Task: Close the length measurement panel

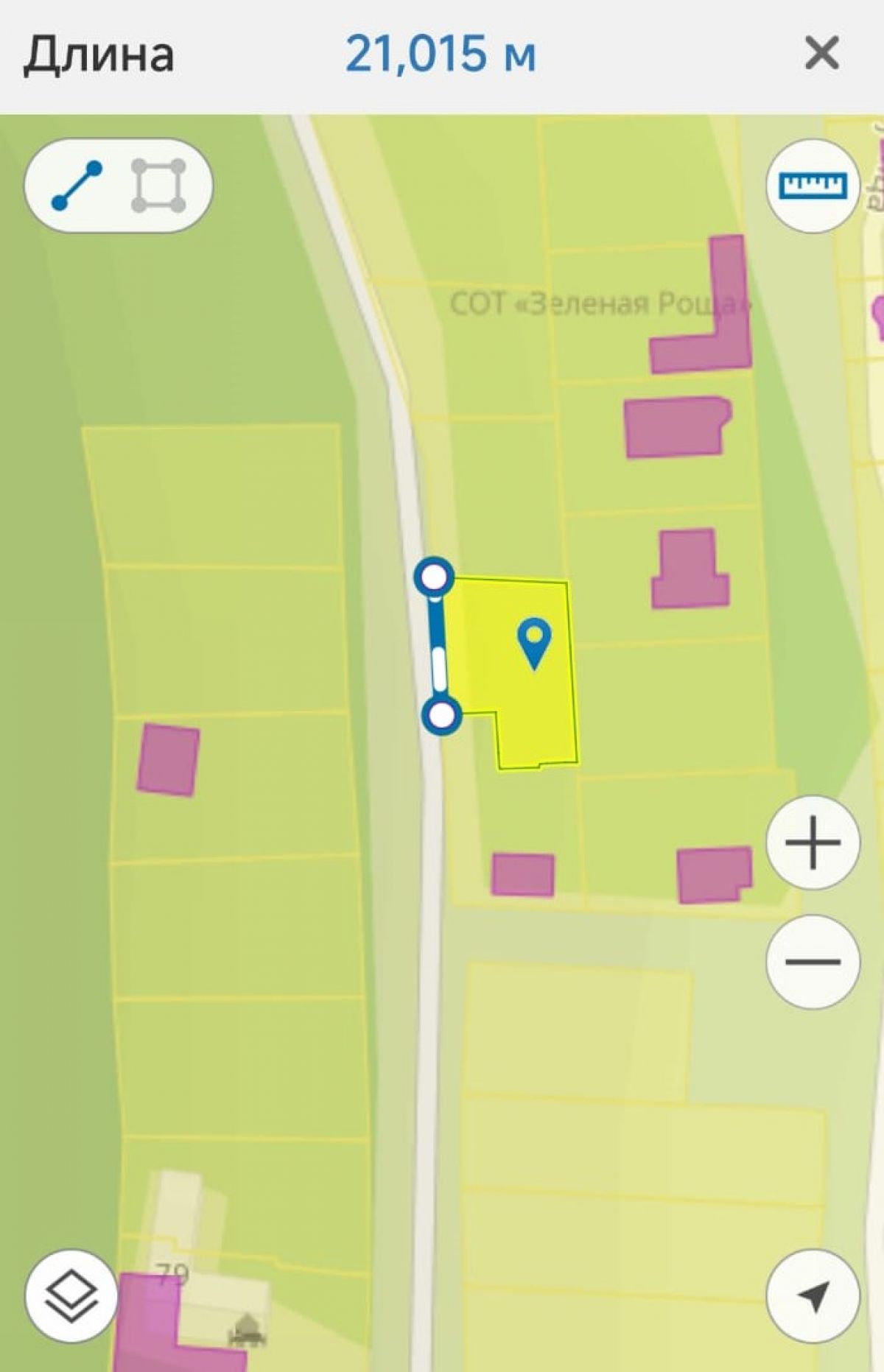Action: pos(821,54)
